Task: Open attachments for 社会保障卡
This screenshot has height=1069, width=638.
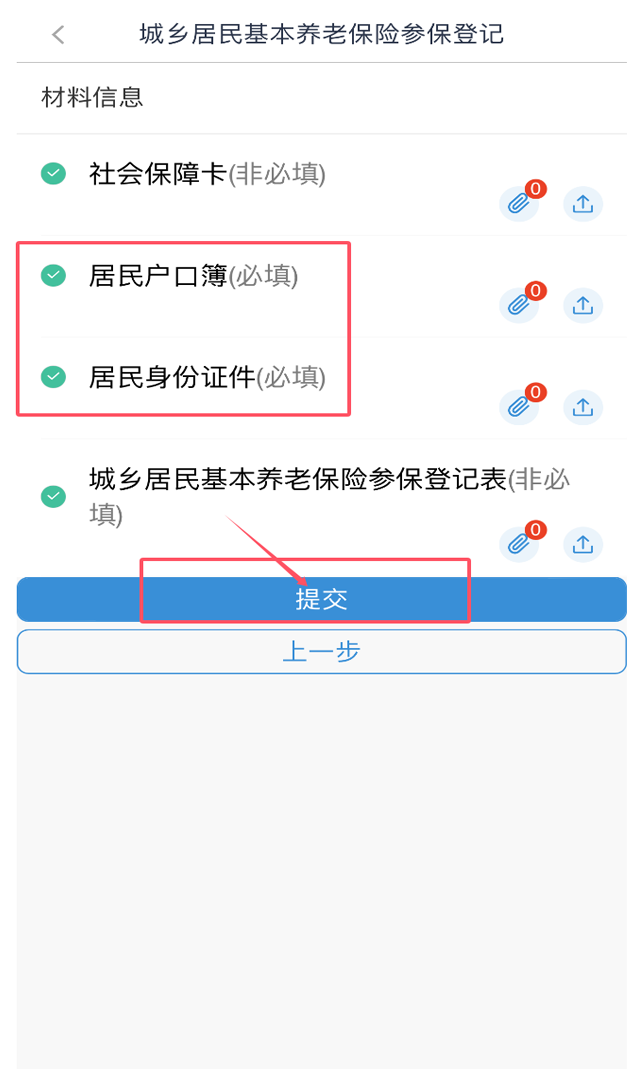Action: (518, 204)
